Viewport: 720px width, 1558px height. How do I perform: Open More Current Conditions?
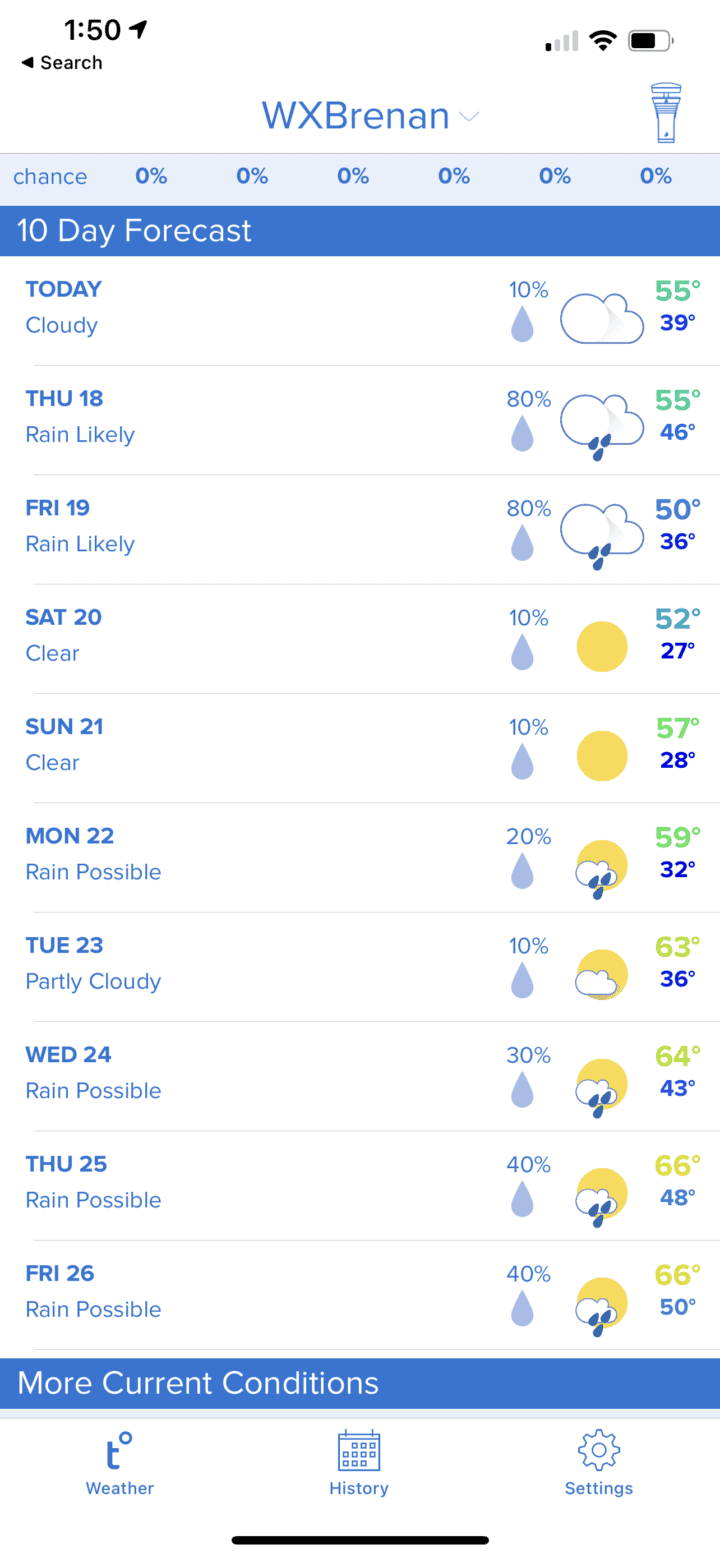[x=360, y=1383]
